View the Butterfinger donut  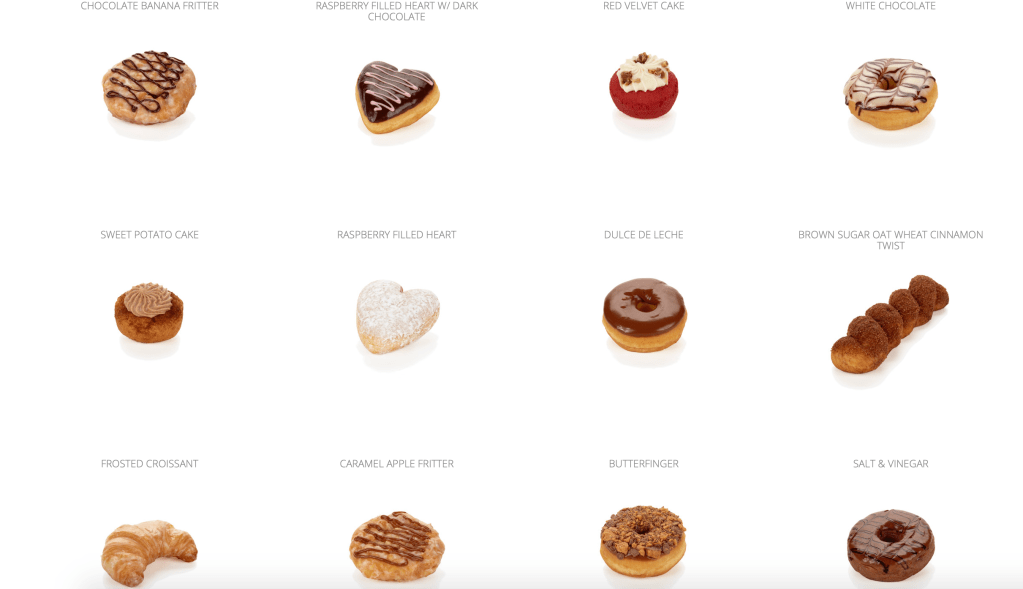pos(644,541)
